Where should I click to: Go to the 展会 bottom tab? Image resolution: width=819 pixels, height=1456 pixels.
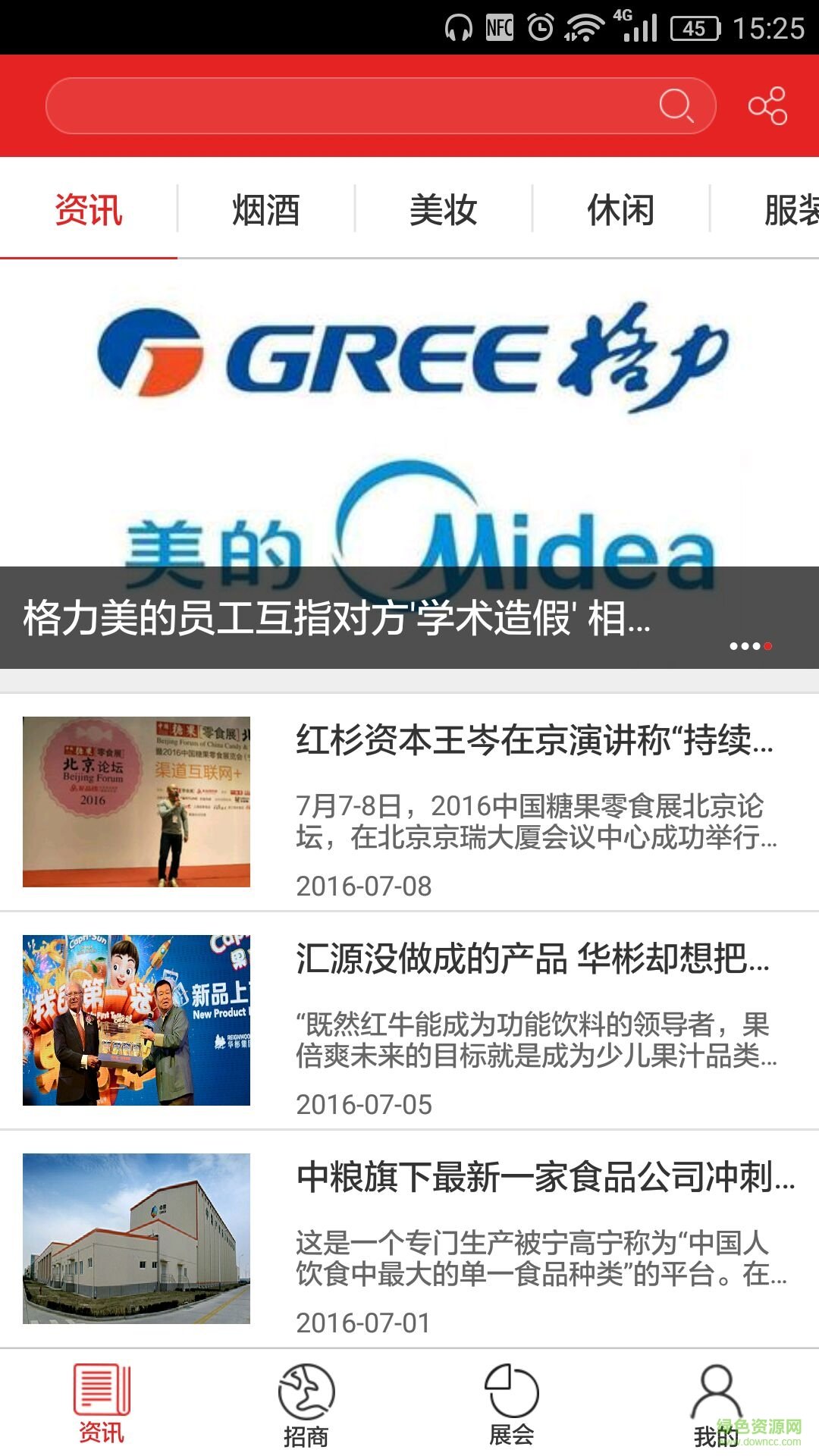[x=512, y=1403]
